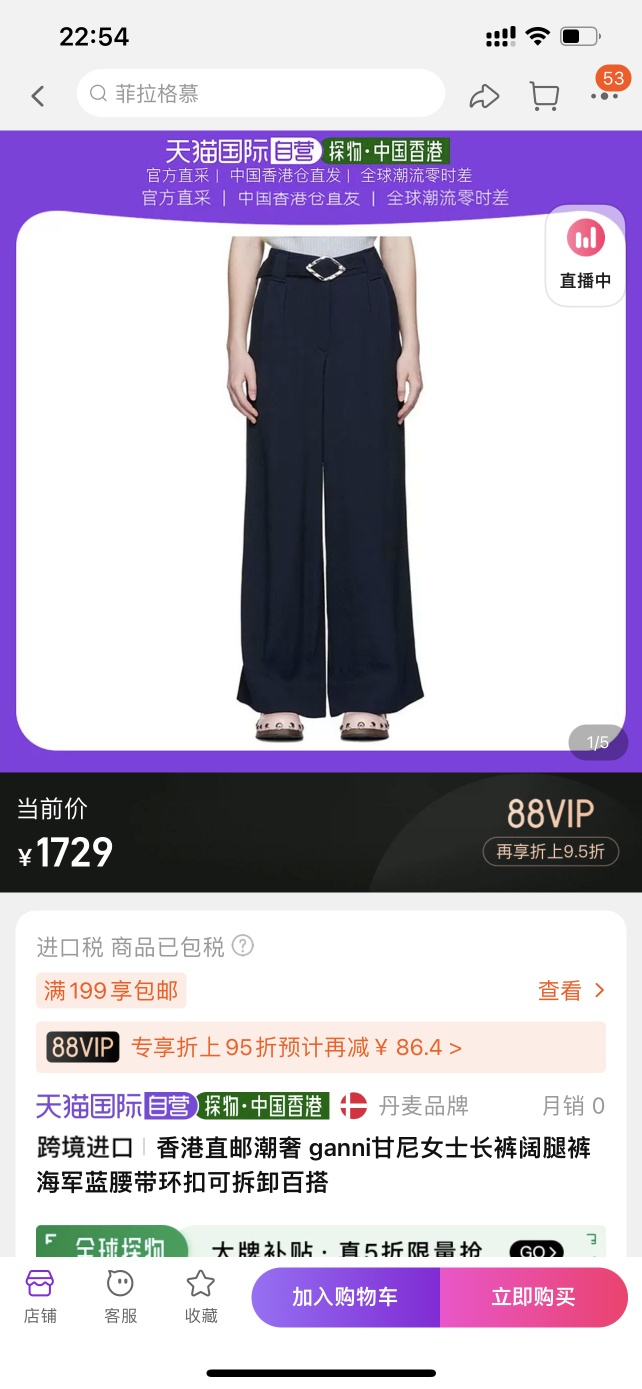Tap the search box with 菲拉格慕
The height and width of the screenshot is (1389, 642).
coord(260,94)
